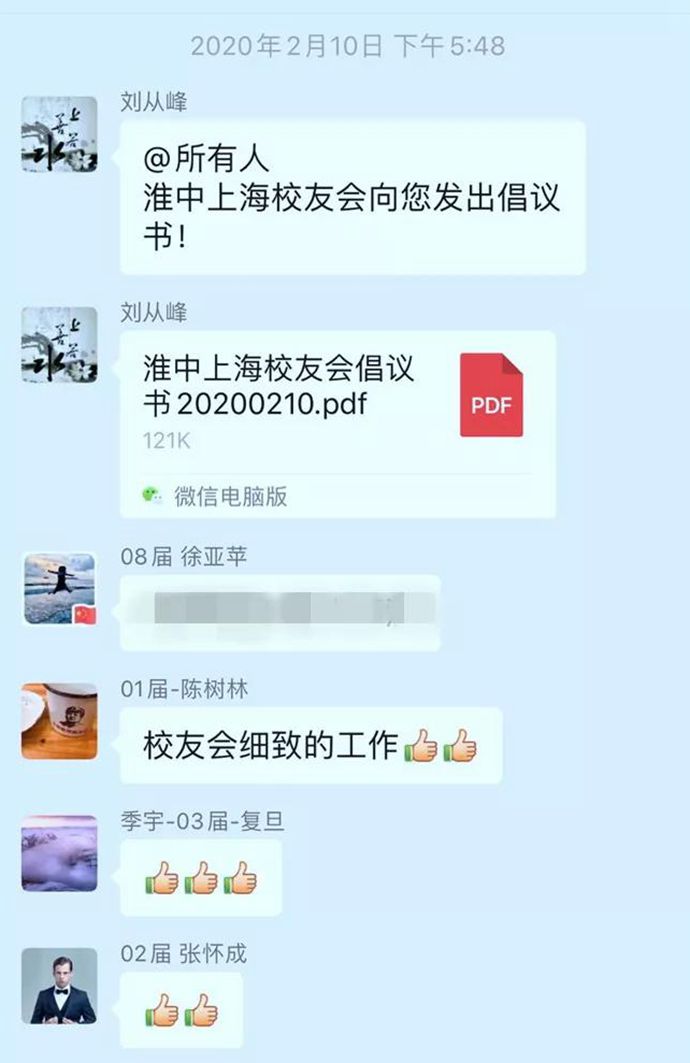Open 刘从峰's avatar beside the @所有人 message
690x1063 pixels.
(x=60, y=135)
